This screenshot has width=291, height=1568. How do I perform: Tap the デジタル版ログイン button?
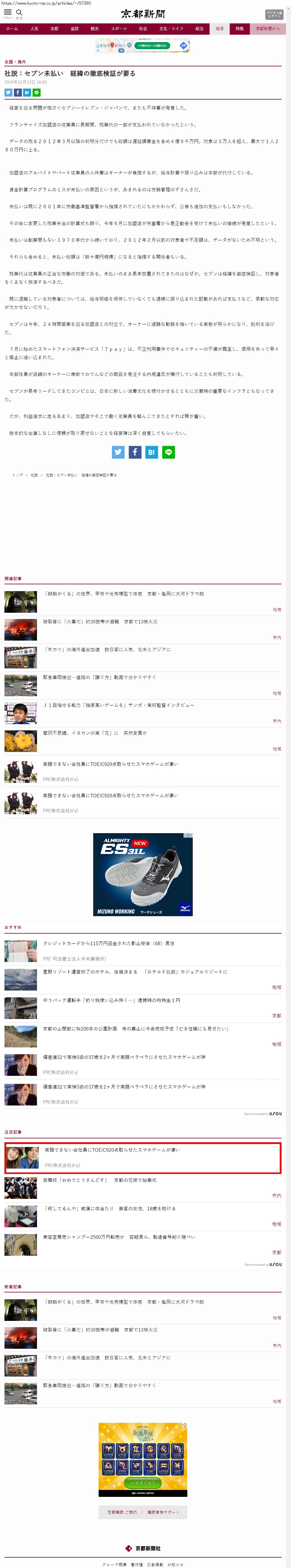(274, 14)
